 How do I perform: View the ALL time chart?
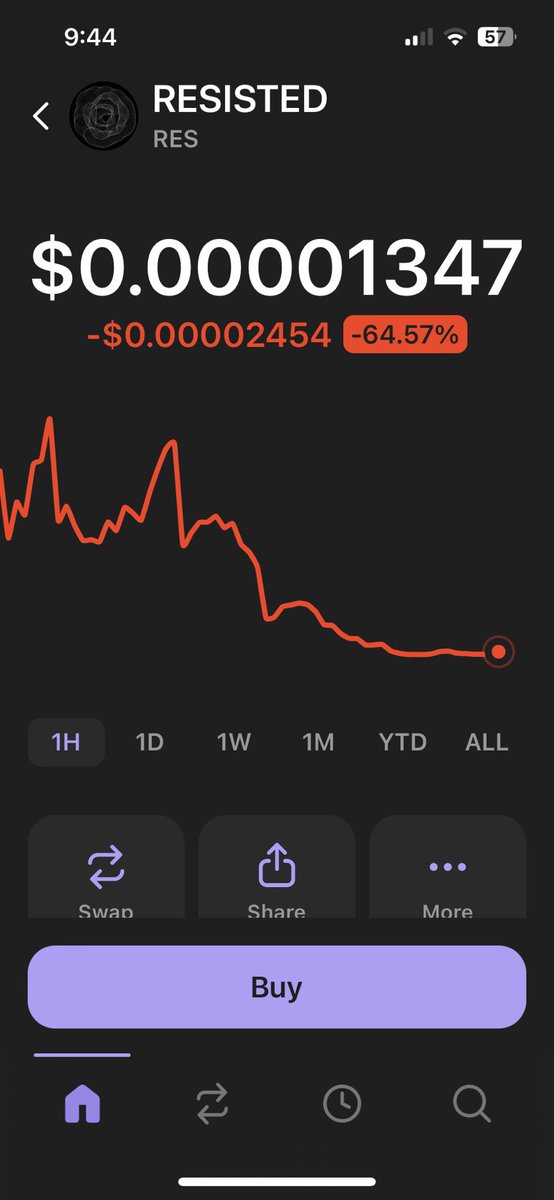click(487, 742)
